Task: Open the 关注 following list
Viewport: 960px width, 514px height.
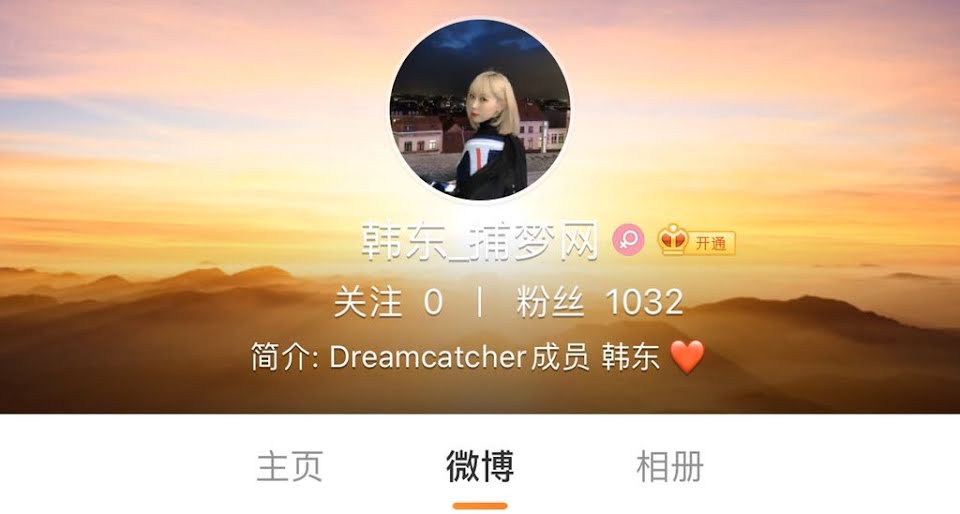Action: (388, 302)
